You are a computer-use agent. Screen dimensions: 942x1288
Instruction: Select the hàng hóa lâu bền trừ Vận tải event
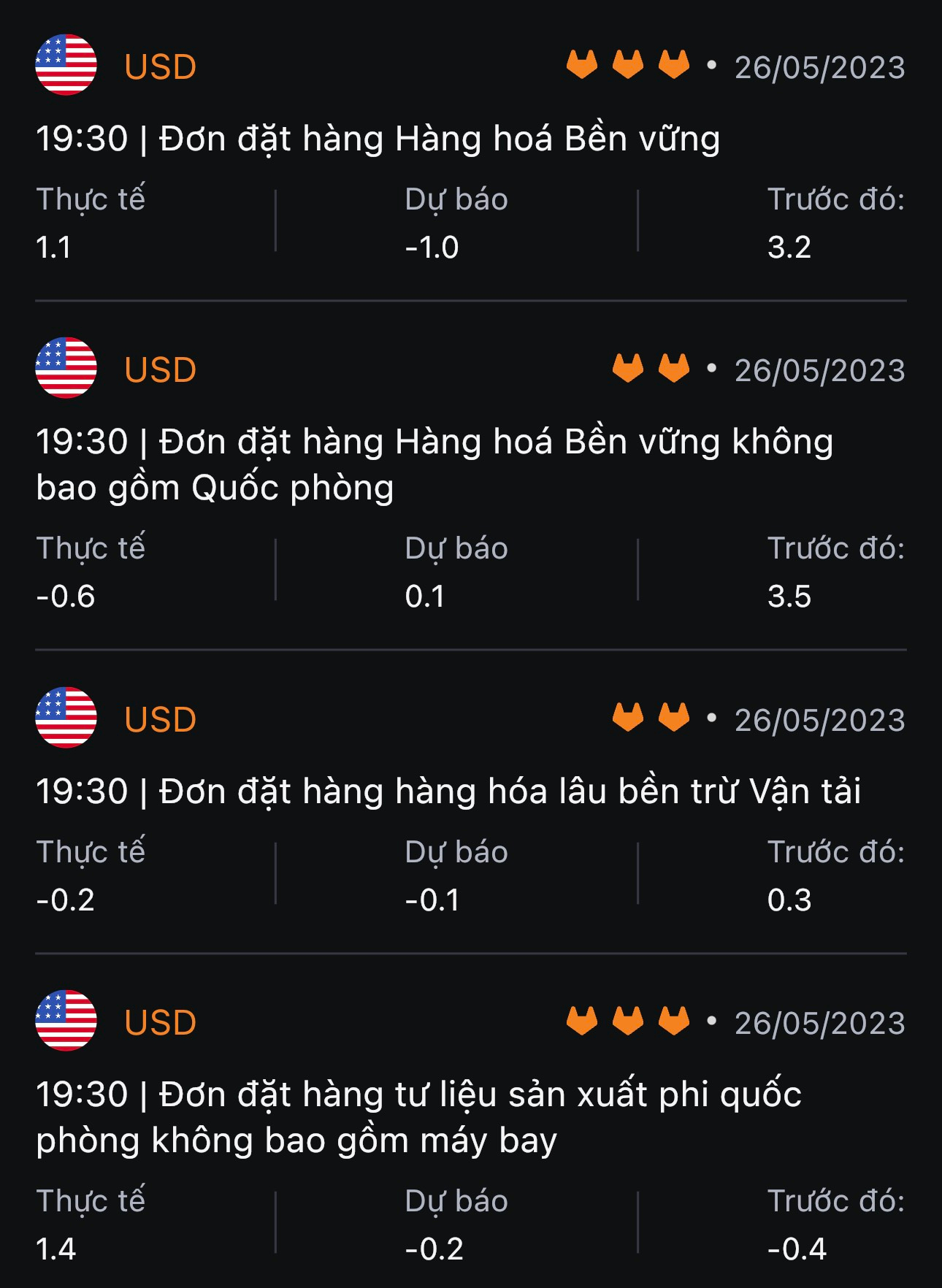tap(448, 791)
